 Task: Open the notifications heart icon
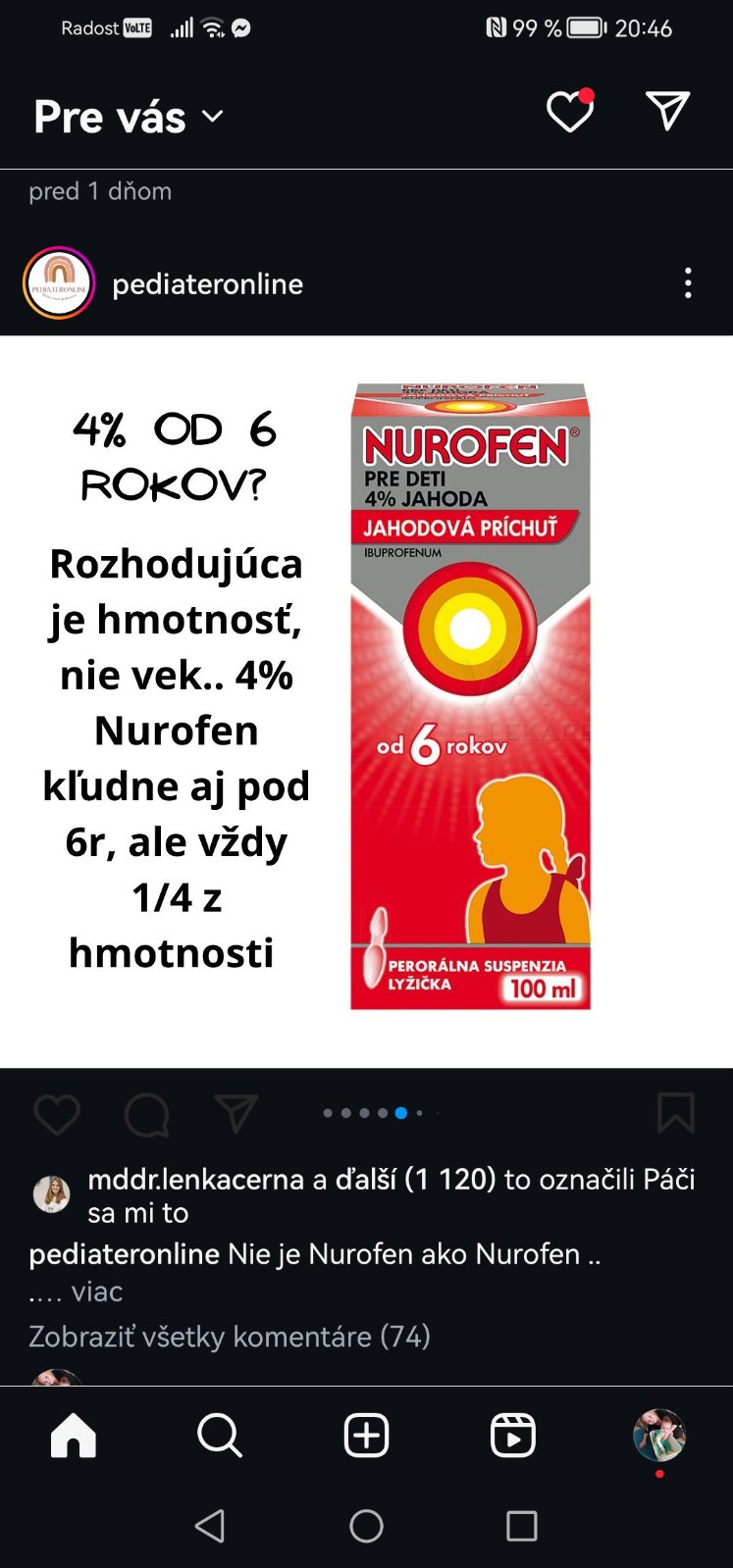pos(569,112)
